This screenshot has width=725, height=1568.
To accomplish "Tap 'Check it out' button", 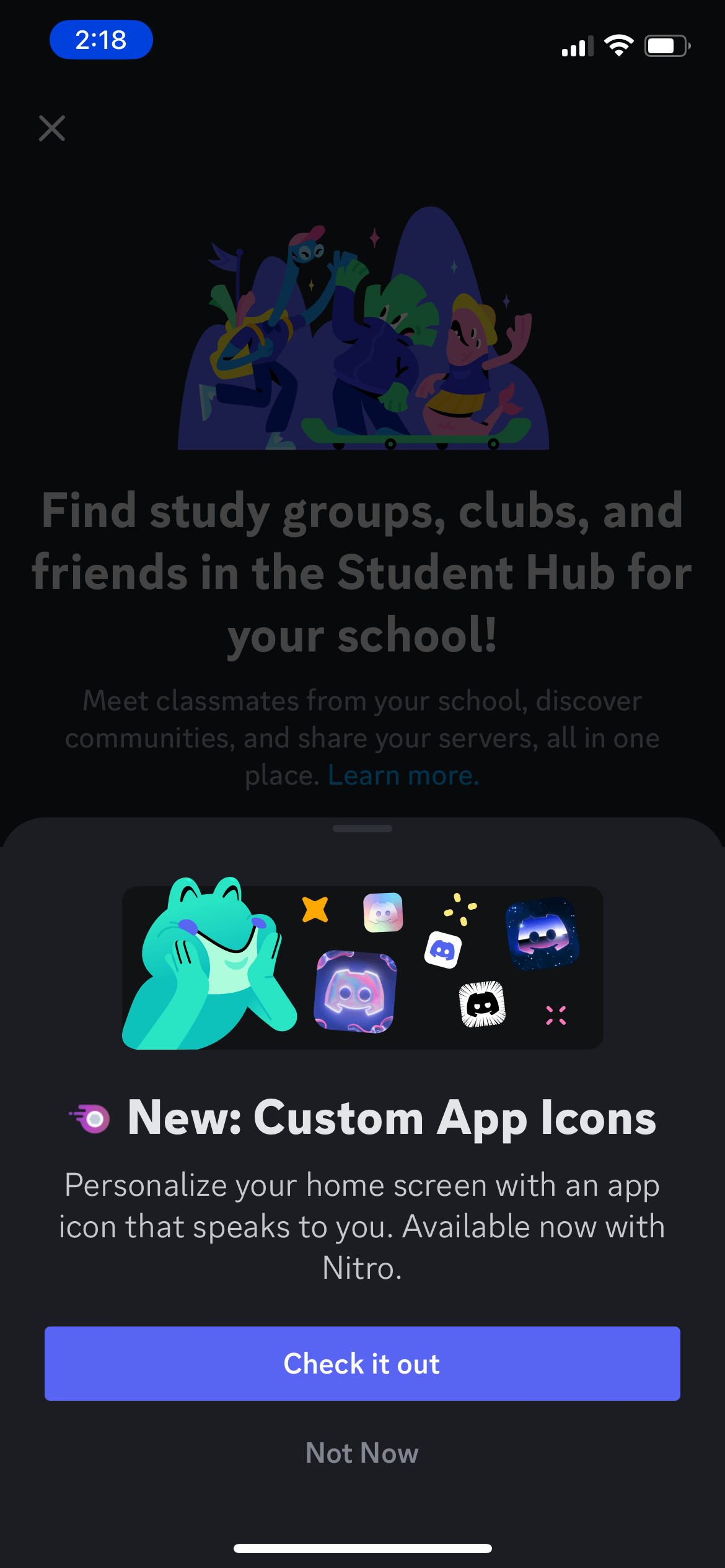I will click(x=362, y=1363).
